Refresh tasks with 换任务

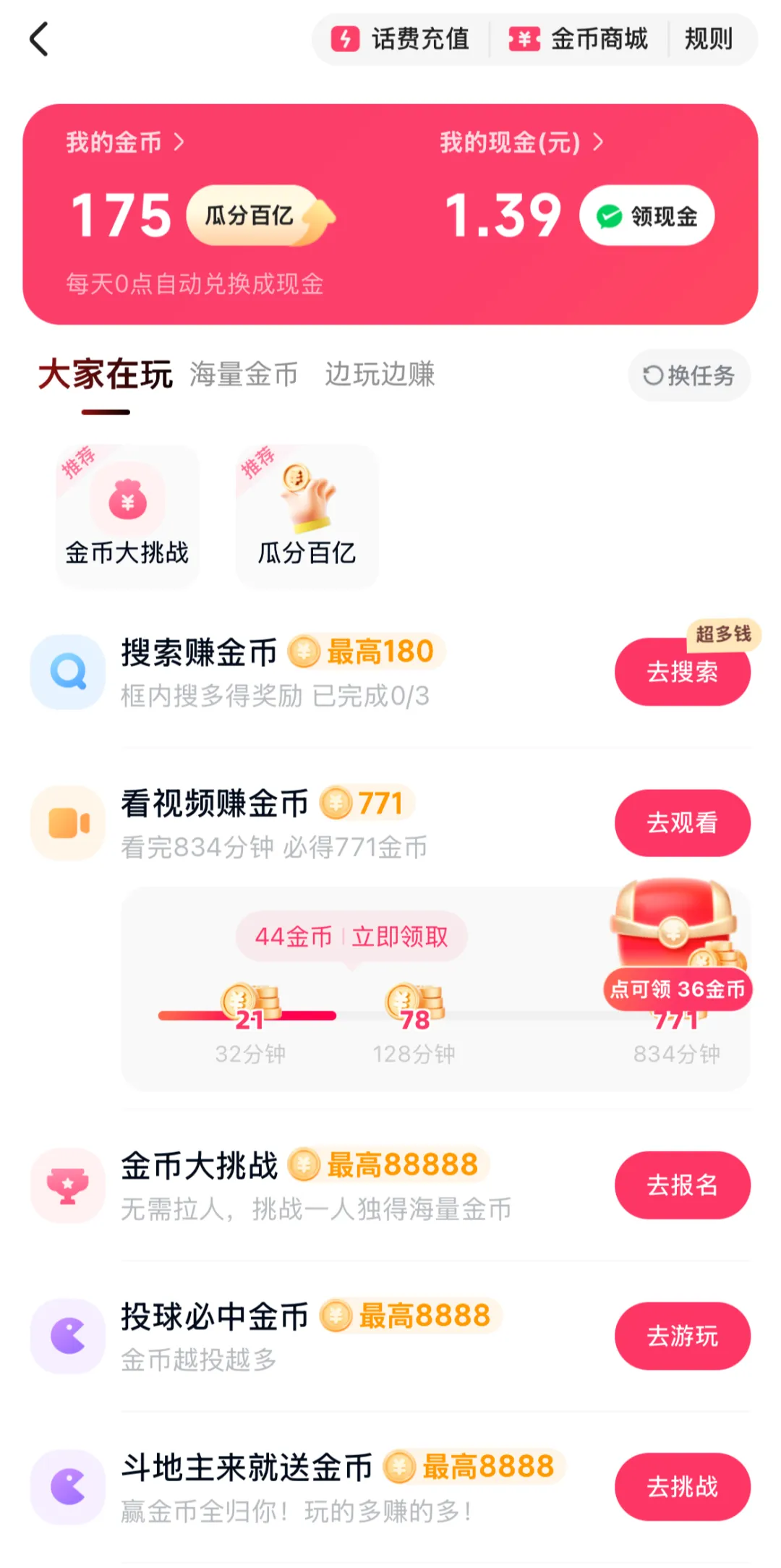689,375
